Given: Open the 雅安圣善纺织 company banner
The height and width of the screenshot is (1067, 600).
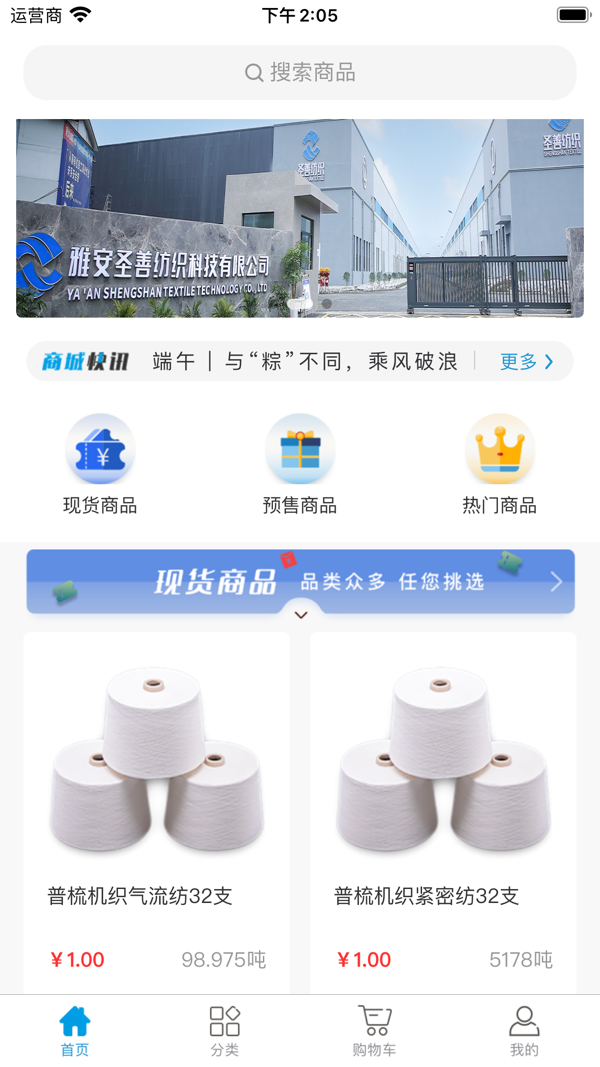Looking at the screenshot, I should 300,218.
